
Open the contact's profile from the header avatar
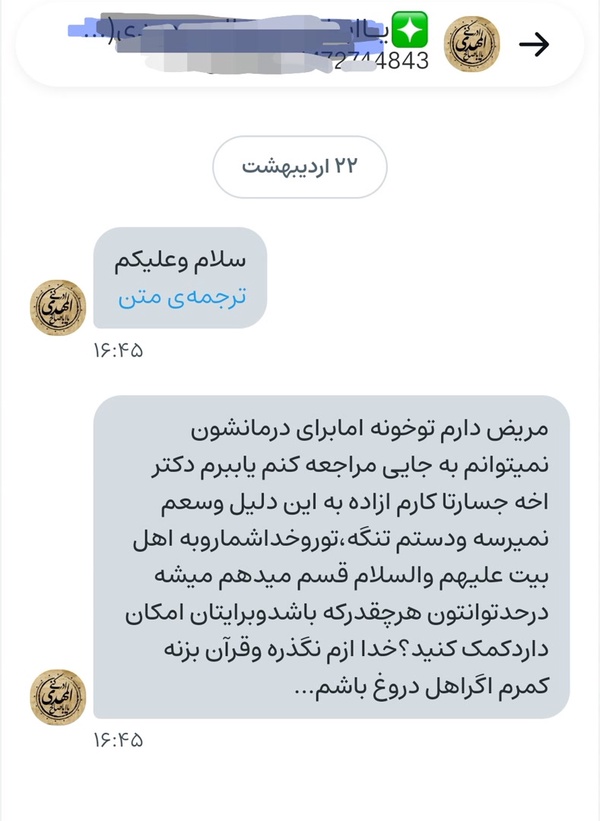coord(471,44)
